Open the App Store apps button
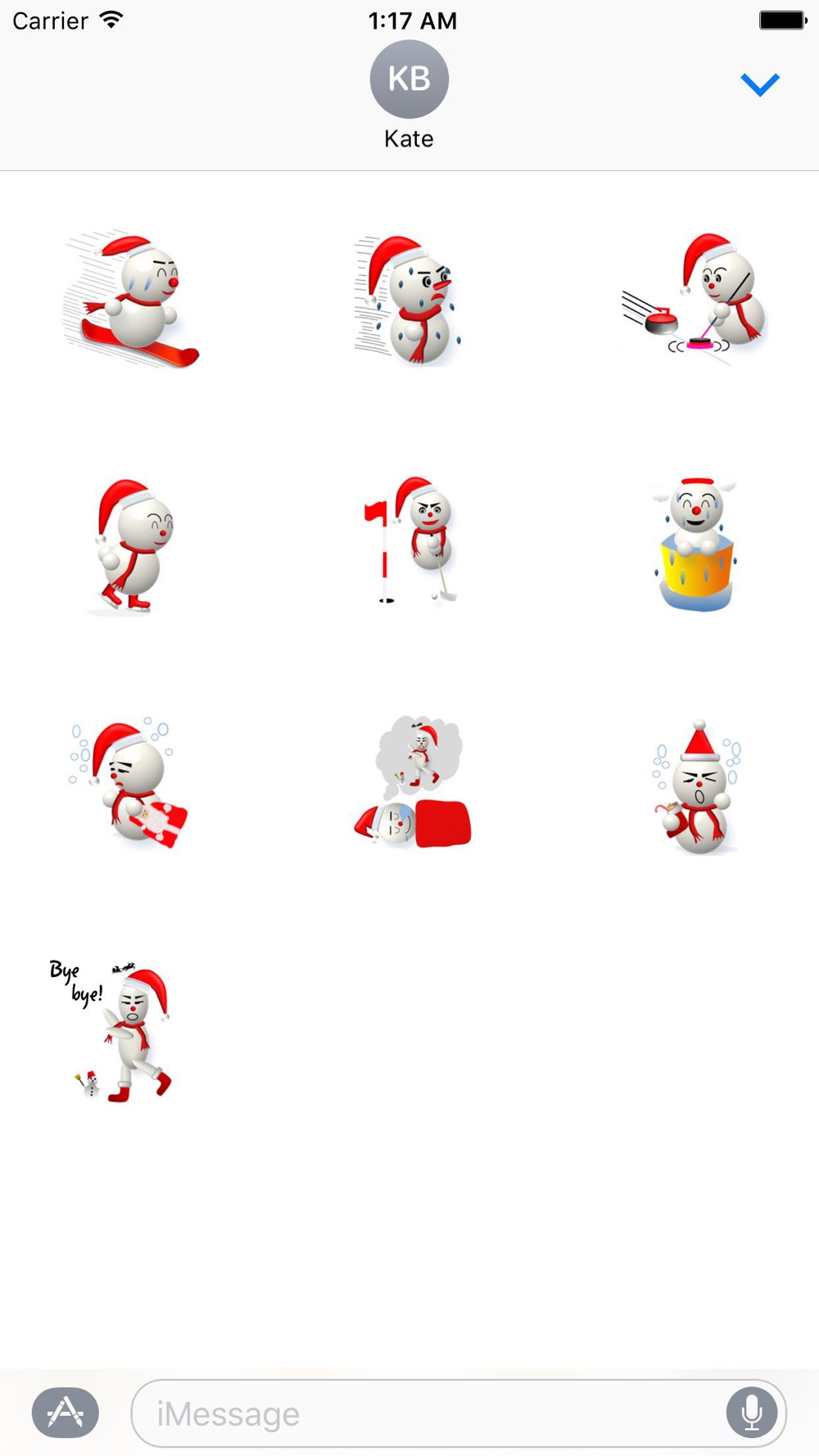Screen dimensions: 819x1456 pos(66,1413)
